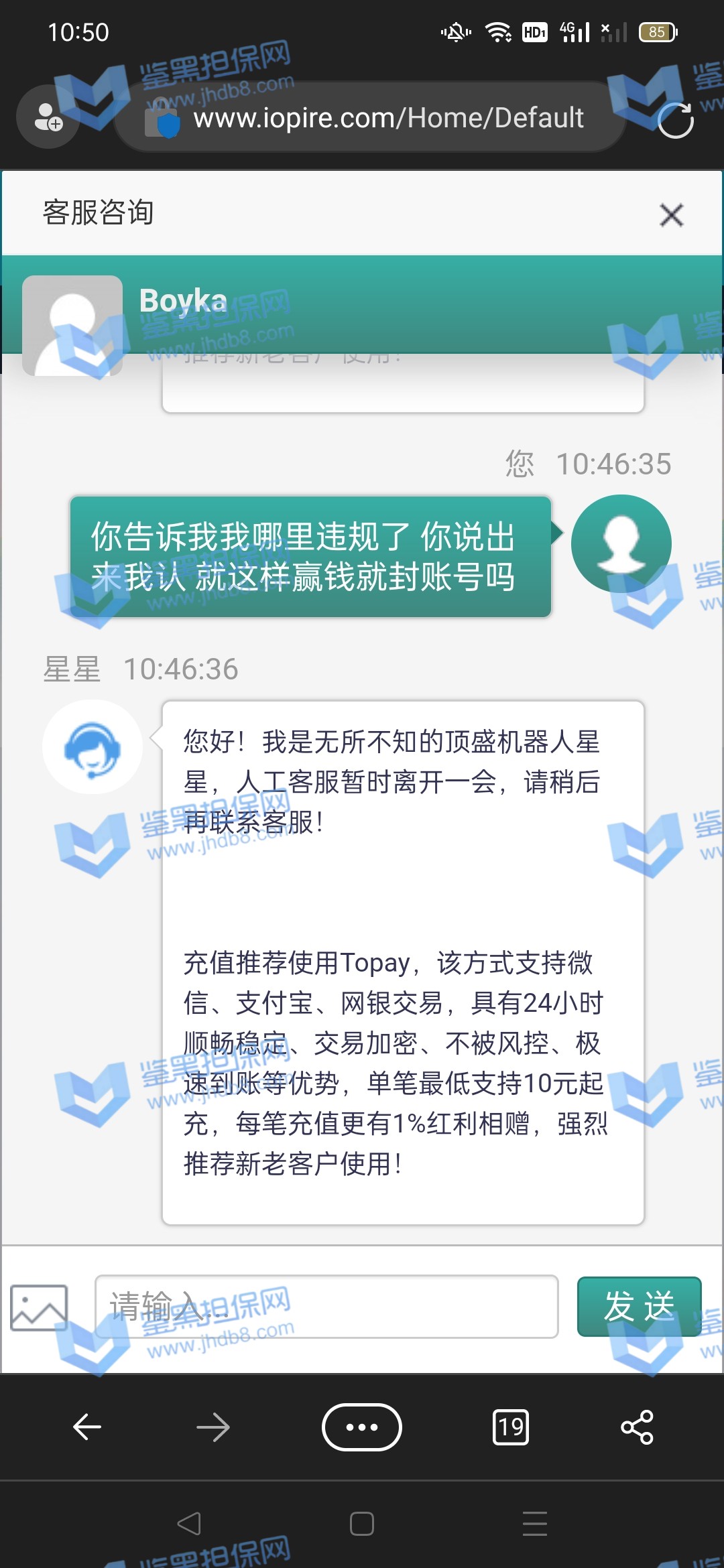Attach an image to the chat
The image size is (724, 1568).
[39, 1307]
